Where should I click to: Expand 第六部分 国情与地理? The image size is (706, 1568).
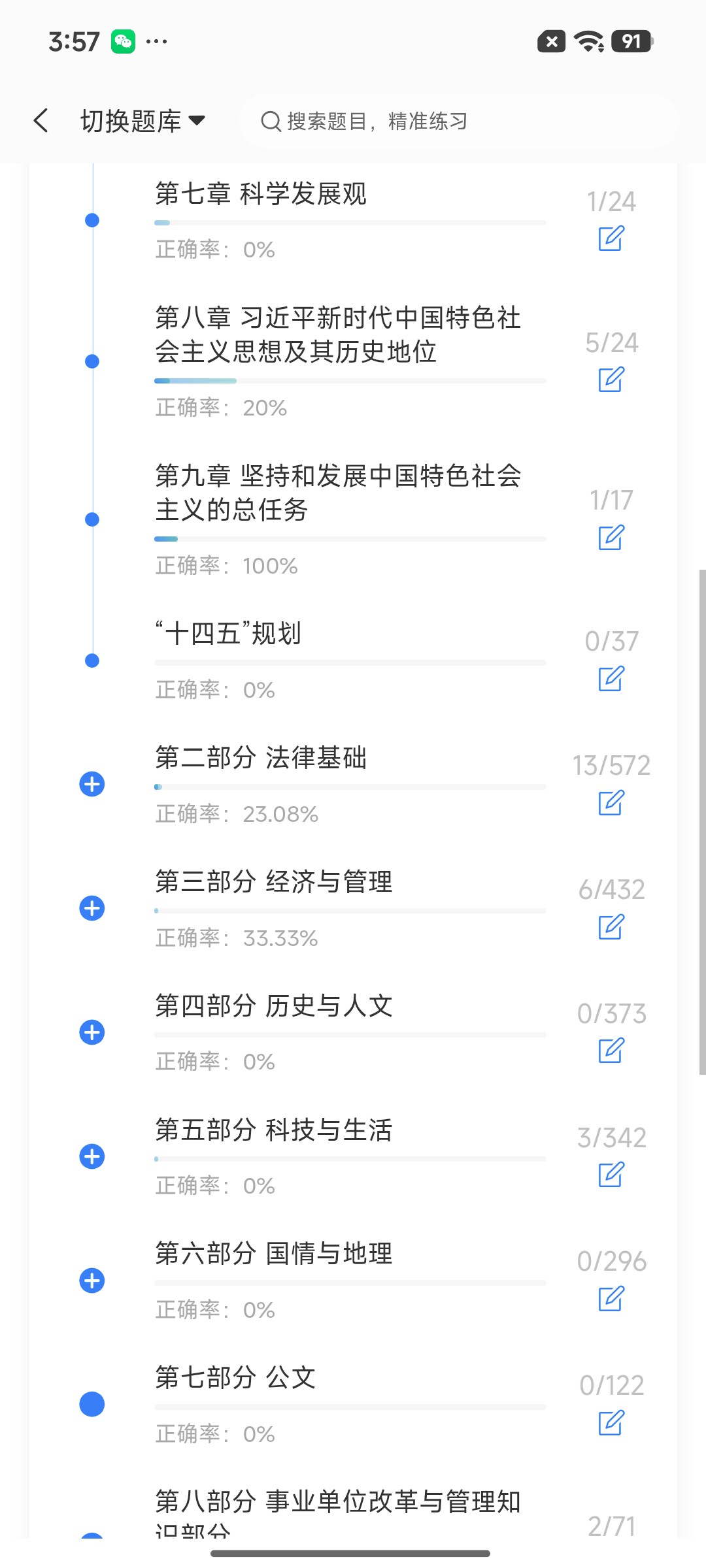(92, 1281)
